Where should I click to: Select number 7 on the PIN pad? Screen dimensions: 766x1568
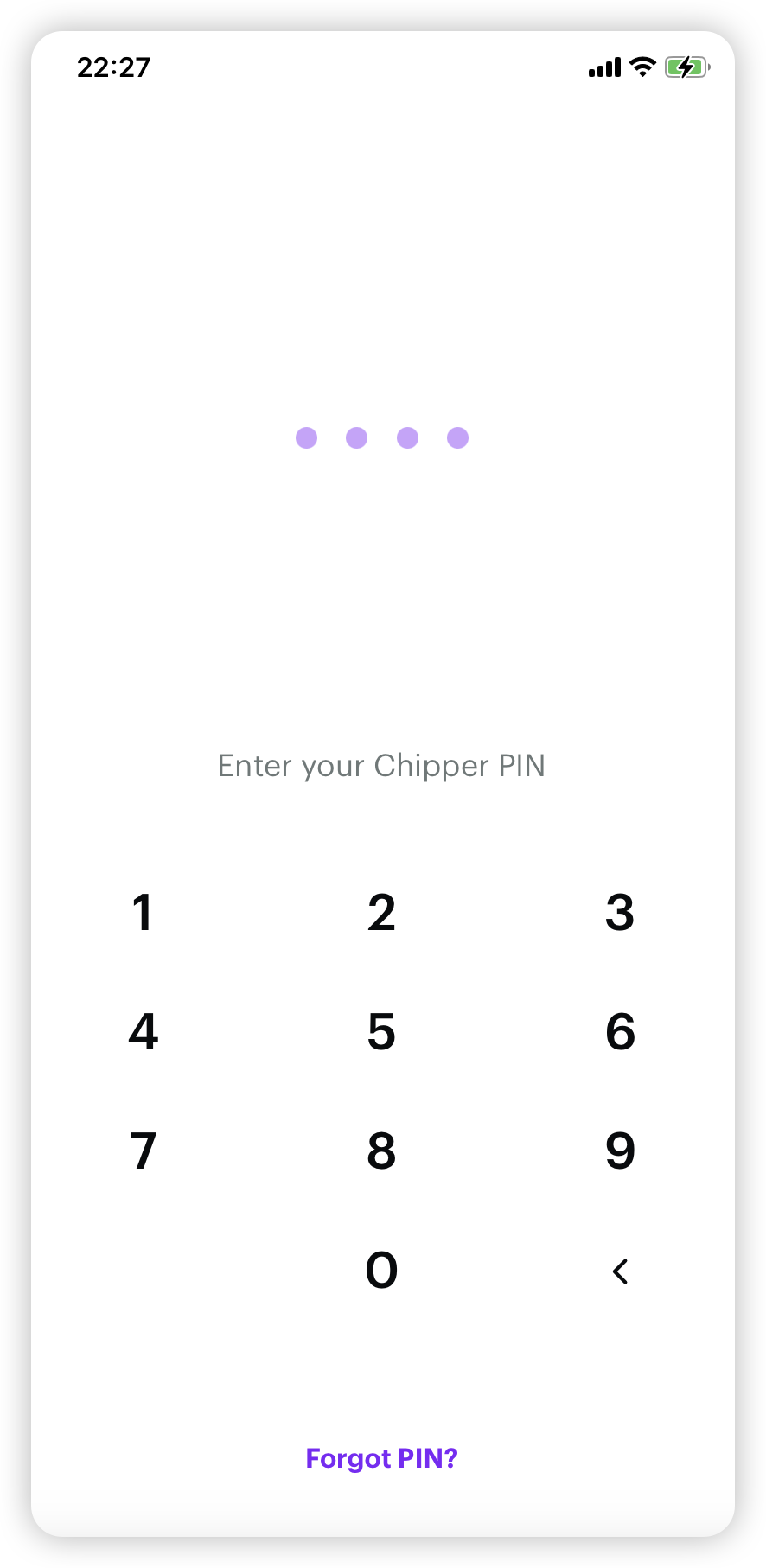pos(144,1151)
